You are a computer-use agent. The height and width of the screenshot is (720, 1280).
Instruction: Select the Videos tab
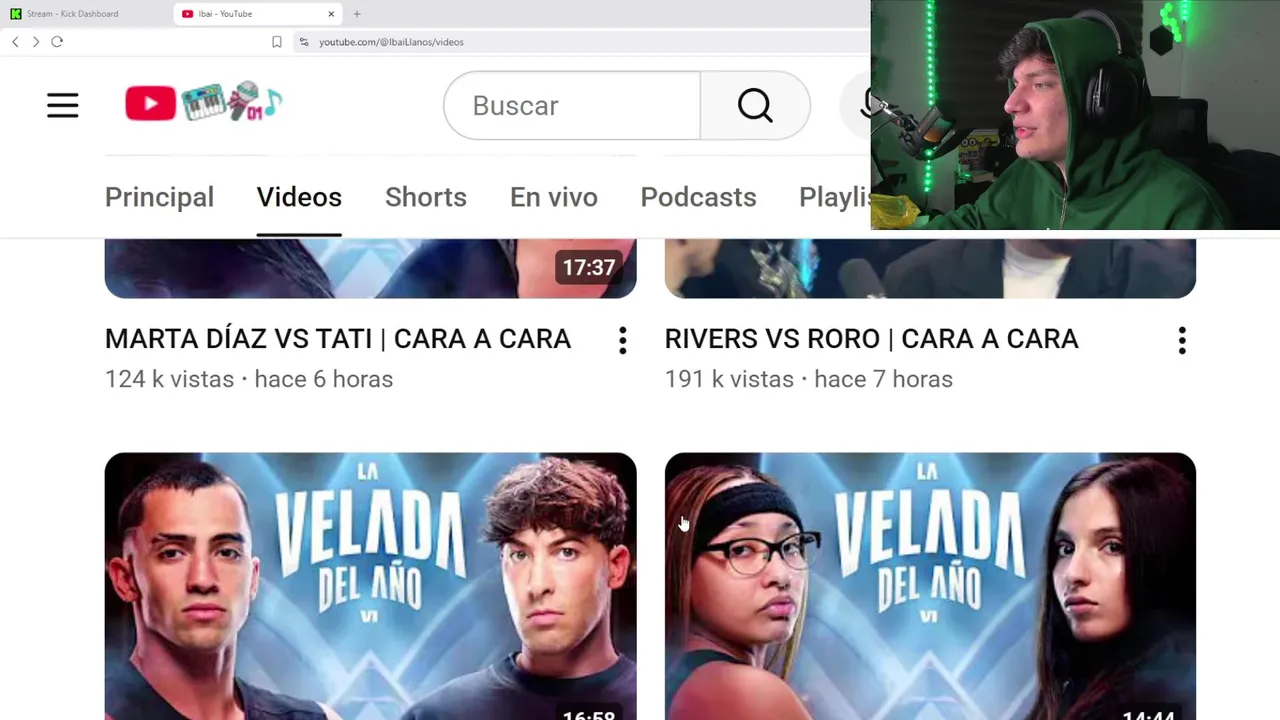tap(299, 197)
